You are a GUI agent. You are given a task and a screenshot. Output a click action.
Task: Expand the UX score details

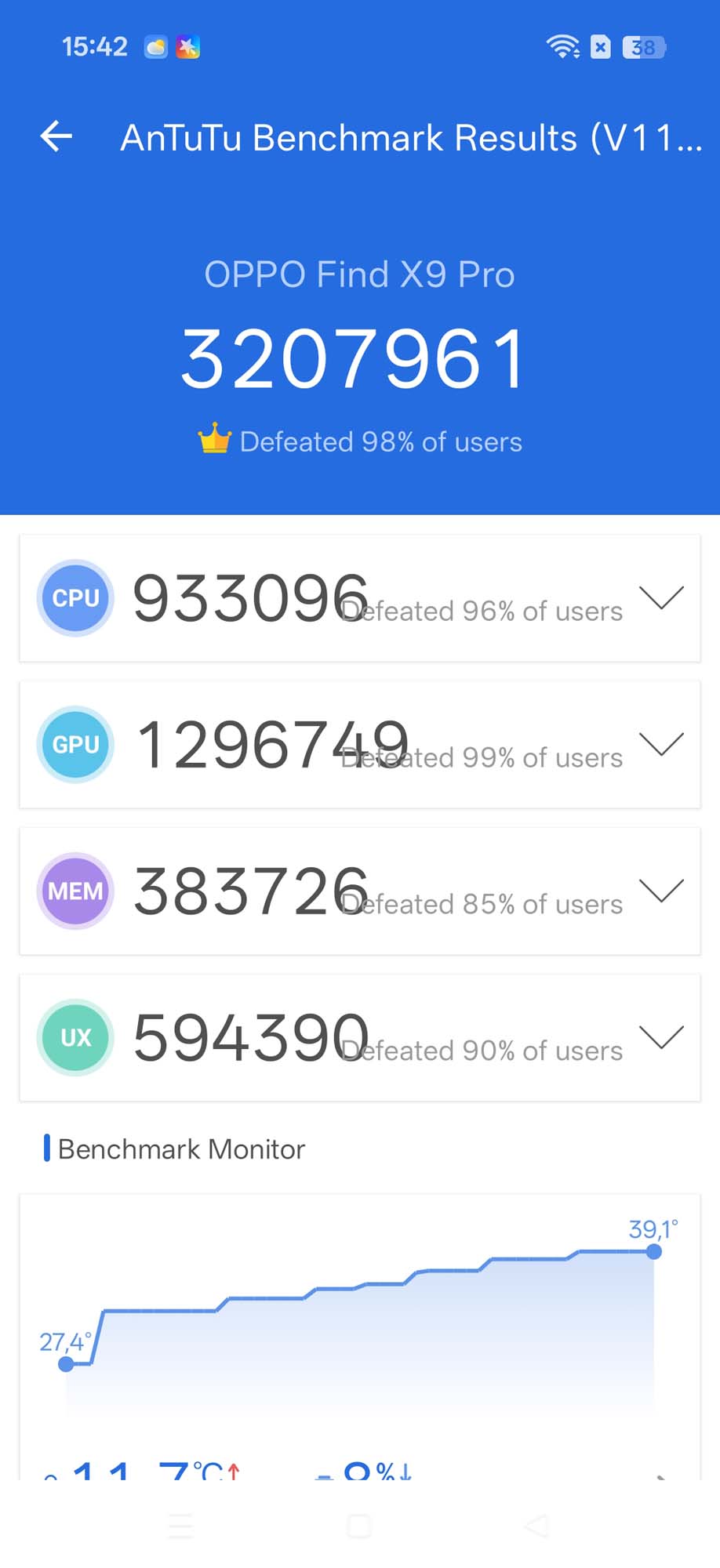click(661, 1037)
